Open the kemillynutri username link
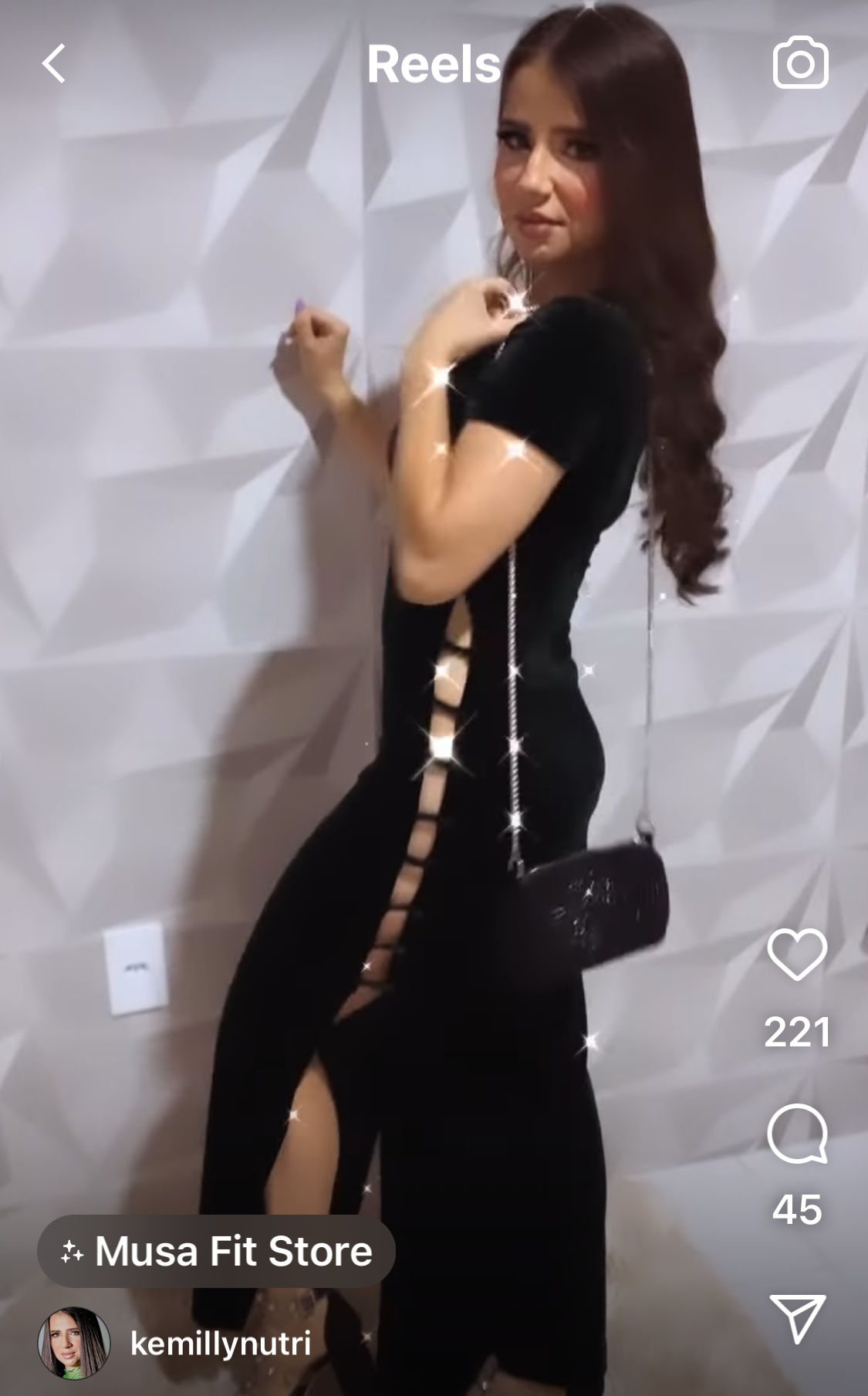Image resolution: width=868 pixels, height=1396 pixels. pos(221,1344)
